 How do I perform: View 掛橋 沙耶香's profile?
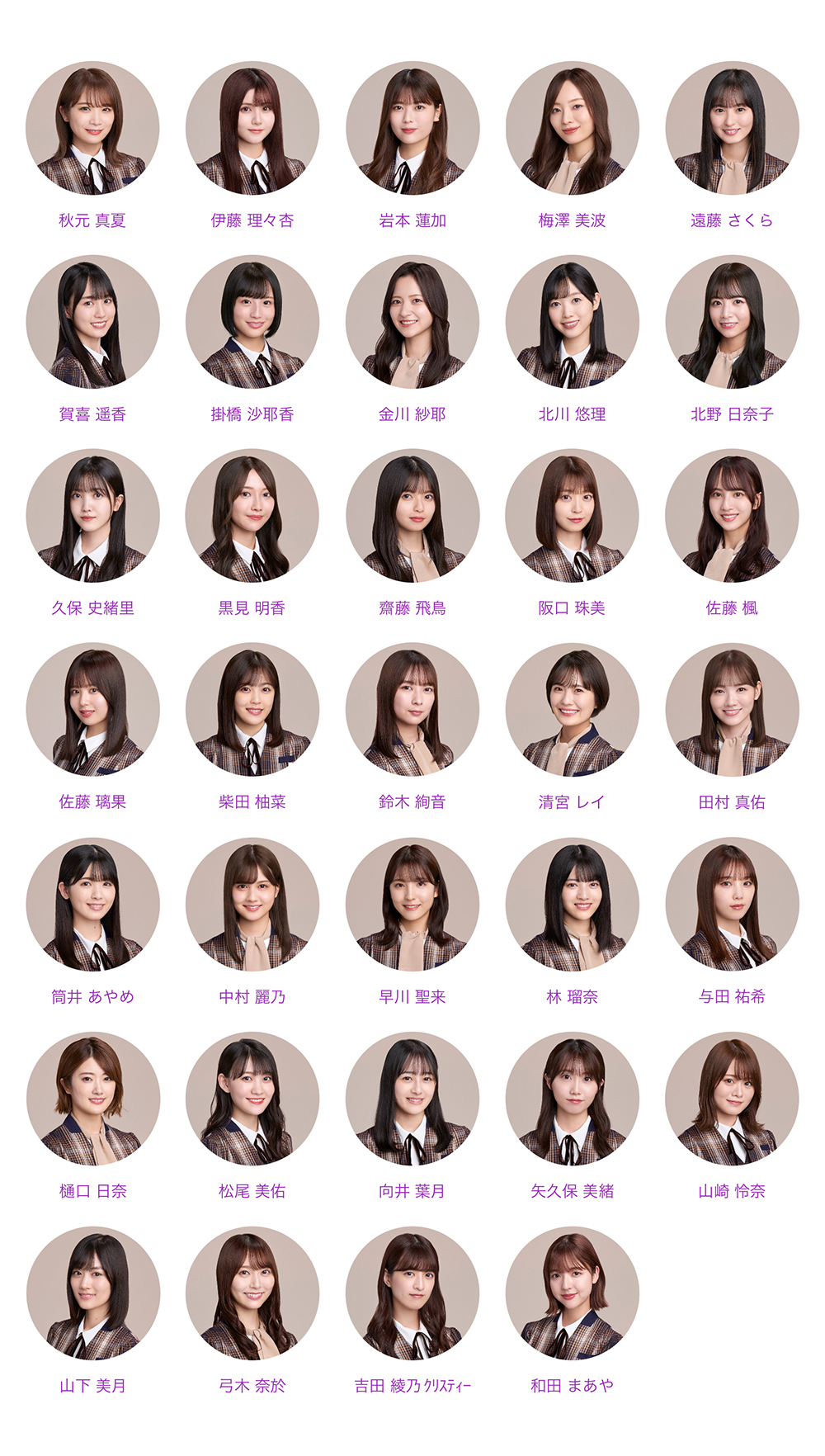pyautogui.click(x=252, y=322)
